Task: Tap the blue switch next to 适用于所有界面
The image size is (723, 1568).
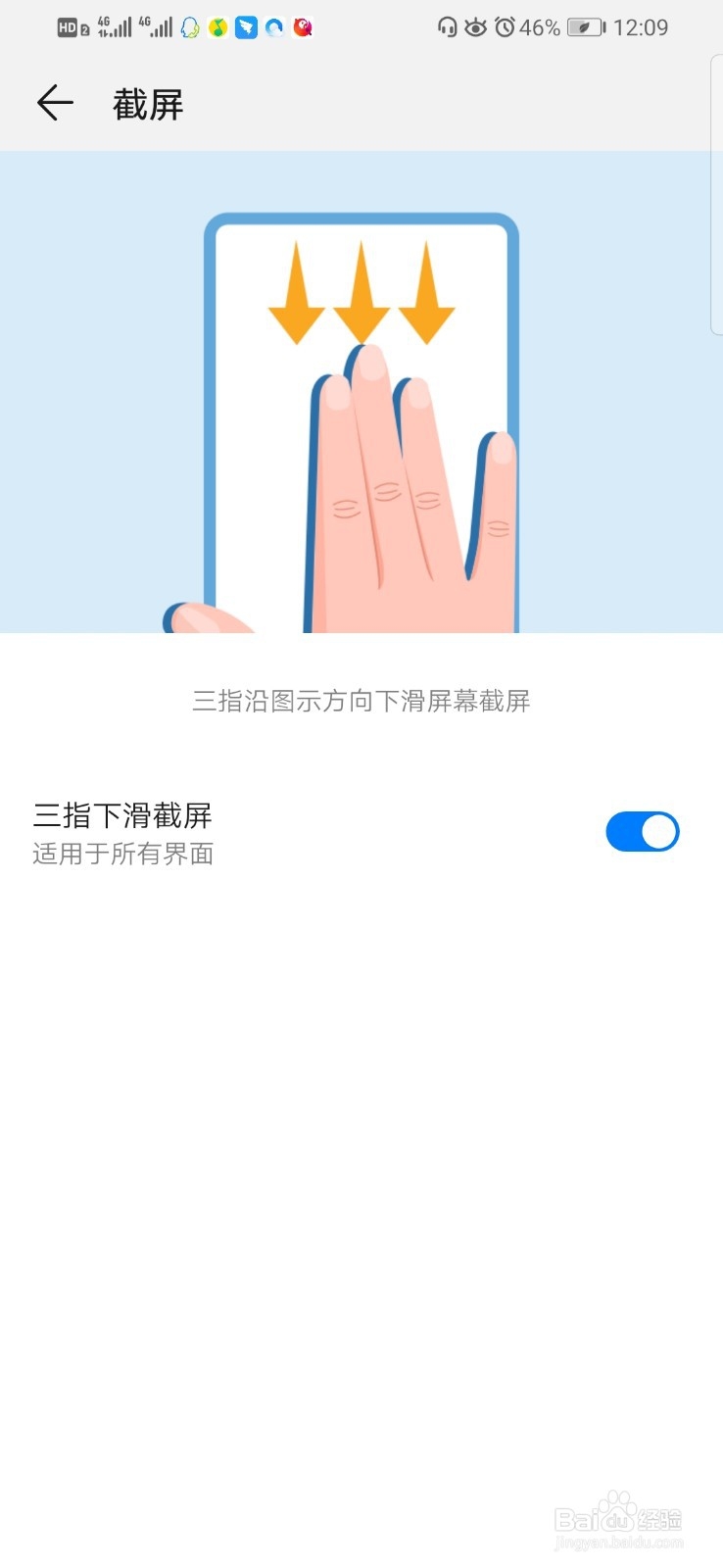Action: 642,831
